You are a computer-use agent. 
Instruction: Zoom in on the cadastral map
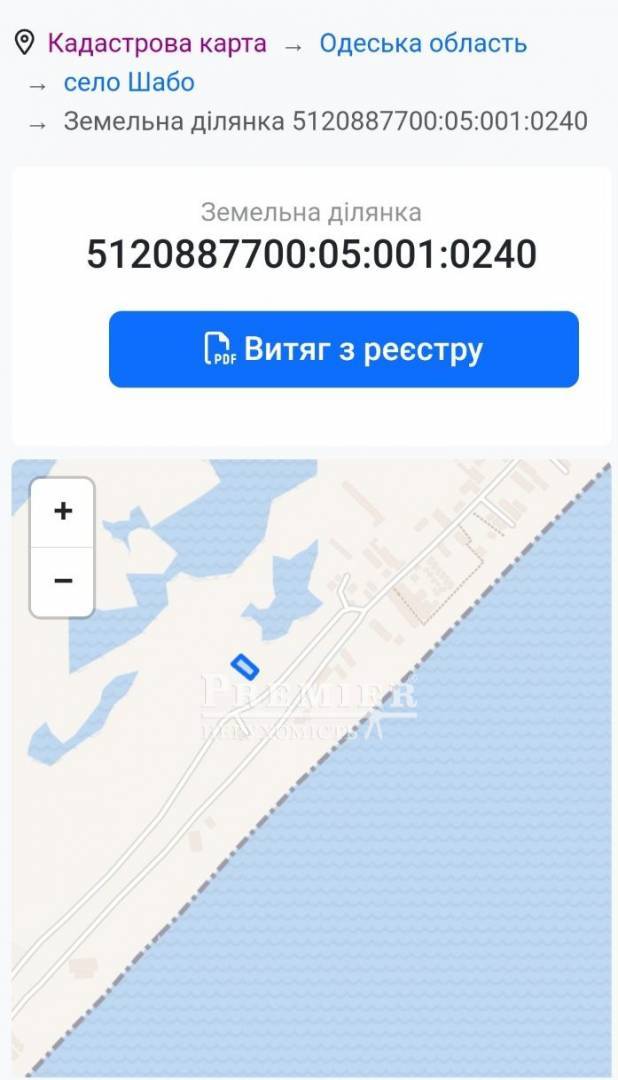[63, 512]
